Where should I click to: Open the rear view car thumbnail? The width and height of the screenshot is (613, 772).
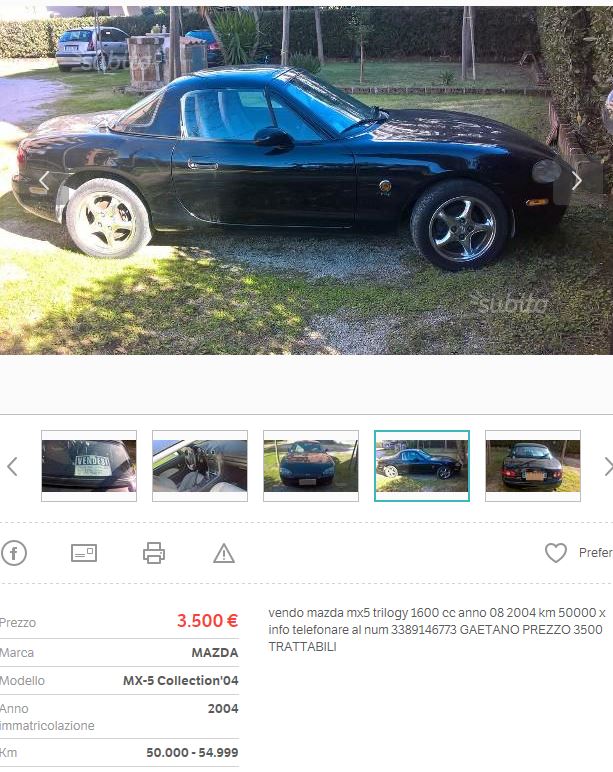(532, 465)
